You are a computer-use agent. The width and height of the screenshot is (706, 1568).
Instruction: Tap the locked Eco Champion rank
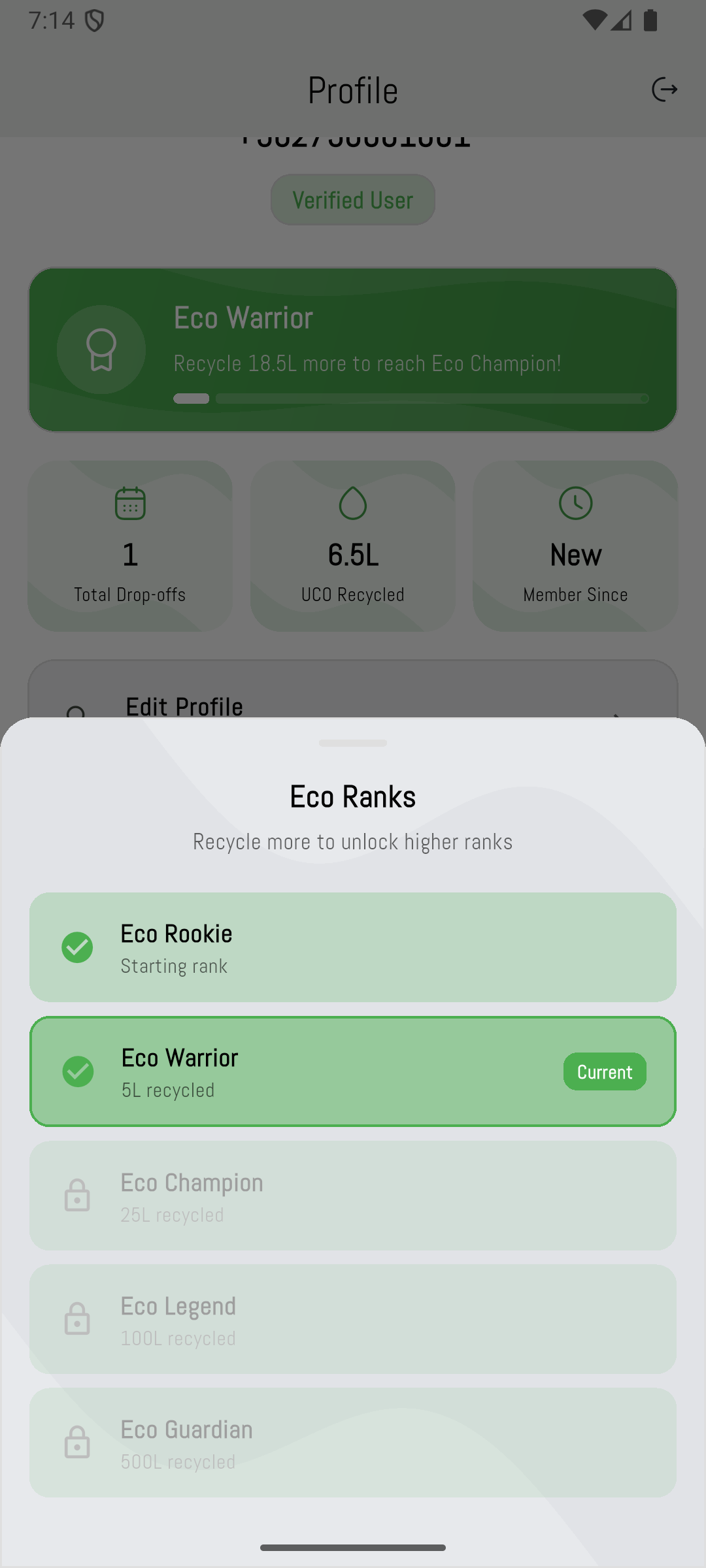(x=353, y=1196)
